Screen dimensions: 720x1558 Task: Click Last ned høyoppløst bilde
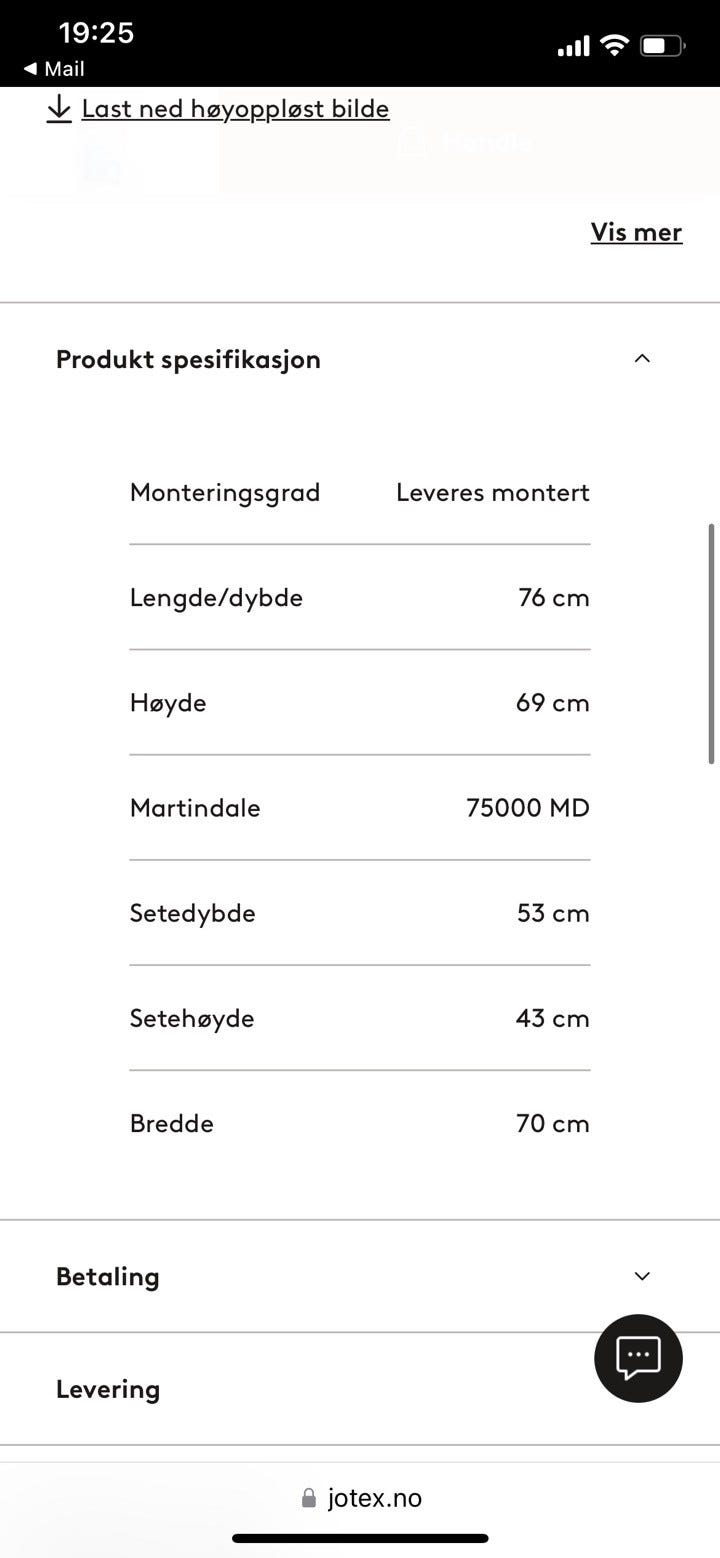(x=235, y=108)
